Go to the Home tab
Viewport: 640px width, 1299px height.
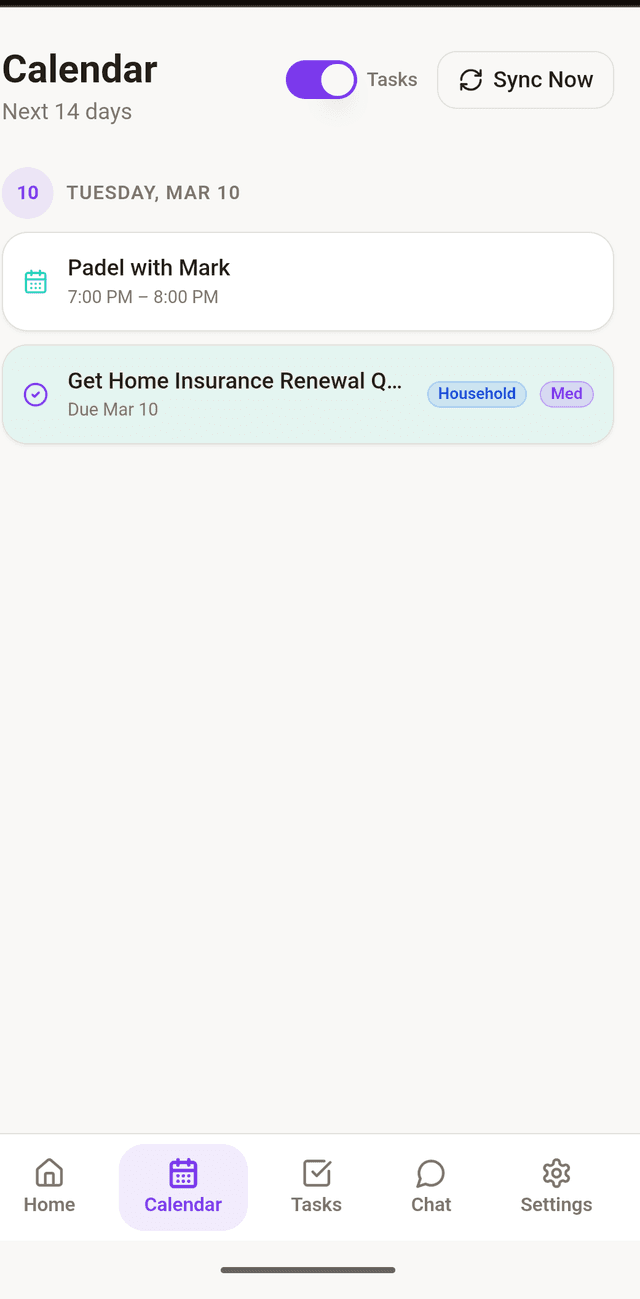[x=49, y=1187]
